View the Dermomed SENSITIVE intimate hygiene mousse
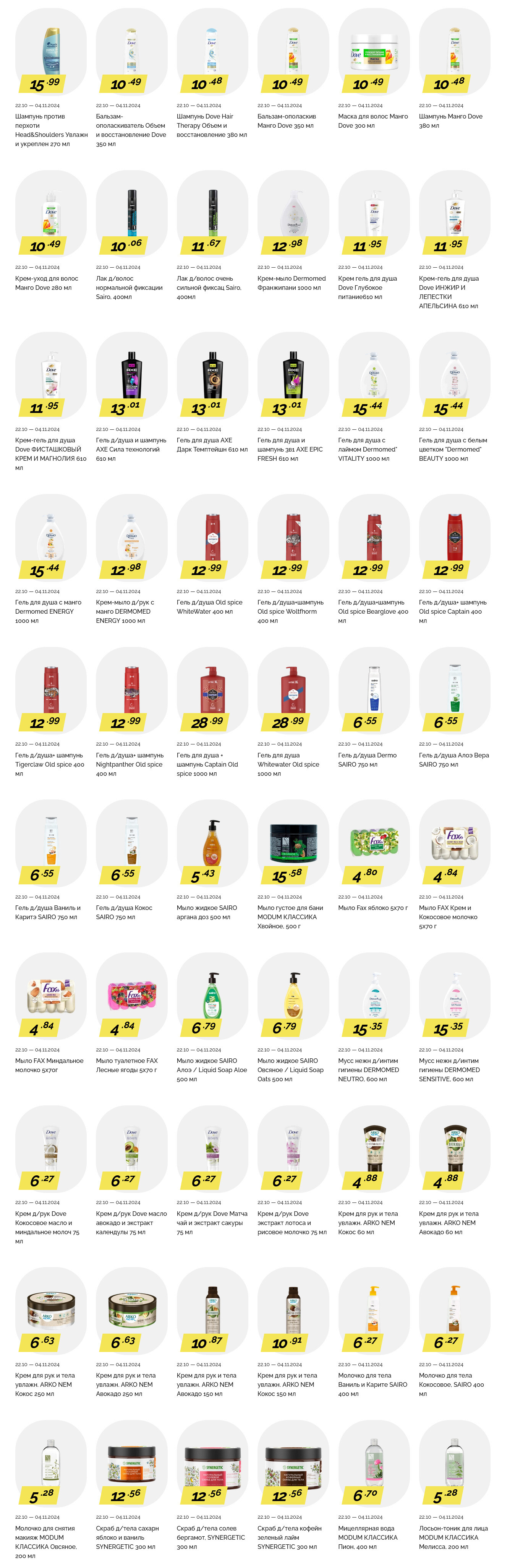 click(454, 995)
